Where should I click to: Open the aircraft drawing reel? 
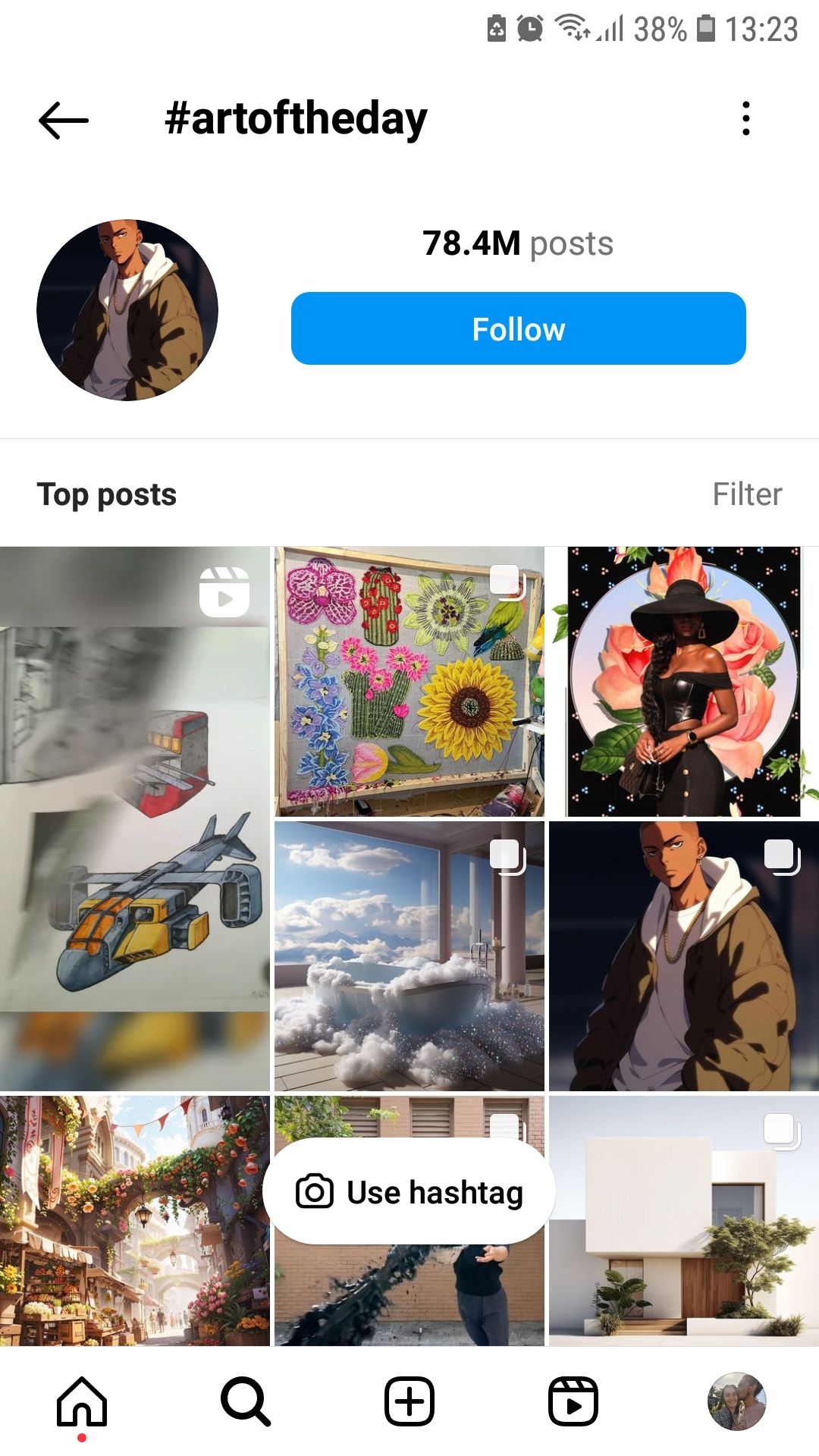pos(135,819)
